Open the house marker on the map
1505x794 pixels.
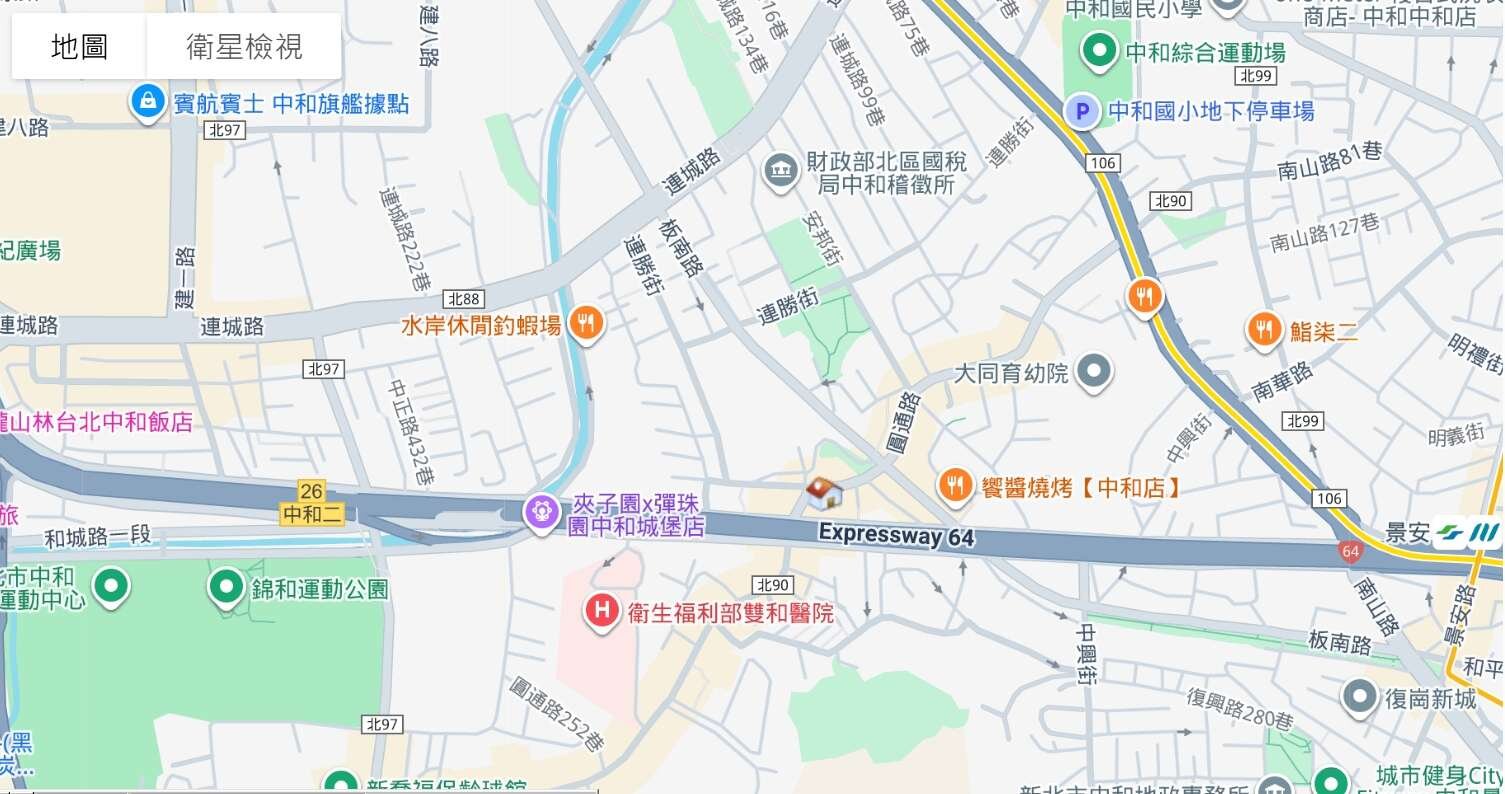[823, 492]
